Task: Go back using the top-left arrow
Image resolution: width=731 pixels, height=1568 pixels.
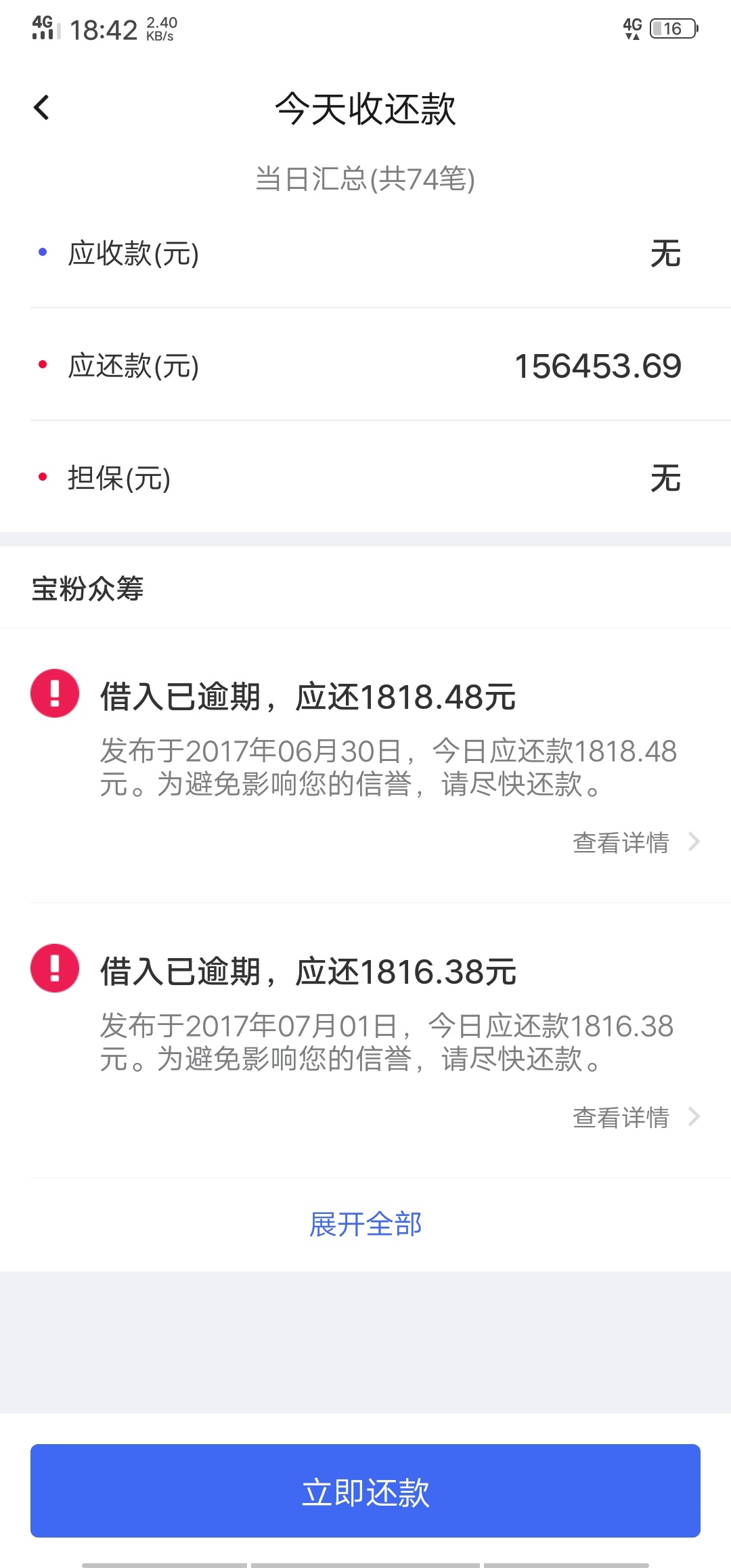Action: point(41,108)
